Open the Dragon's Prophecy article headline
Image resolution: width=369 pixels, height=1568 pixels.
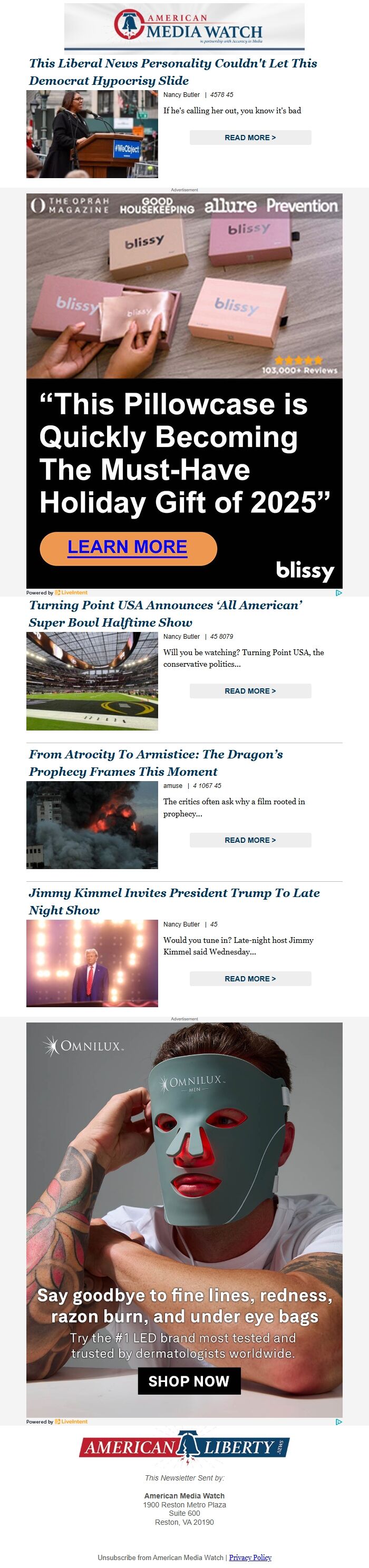pyautogui.click(x=156, y=763)
